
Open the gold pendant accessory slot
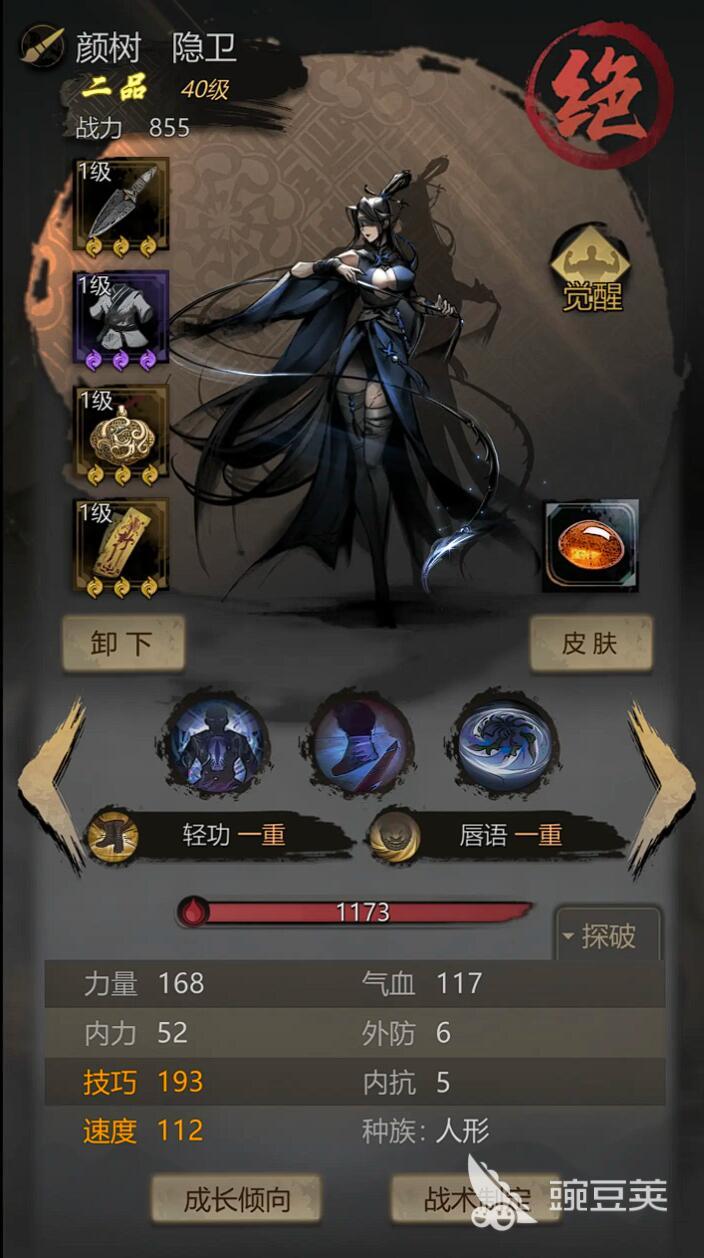pyautogui.click(x=122, y=430)
